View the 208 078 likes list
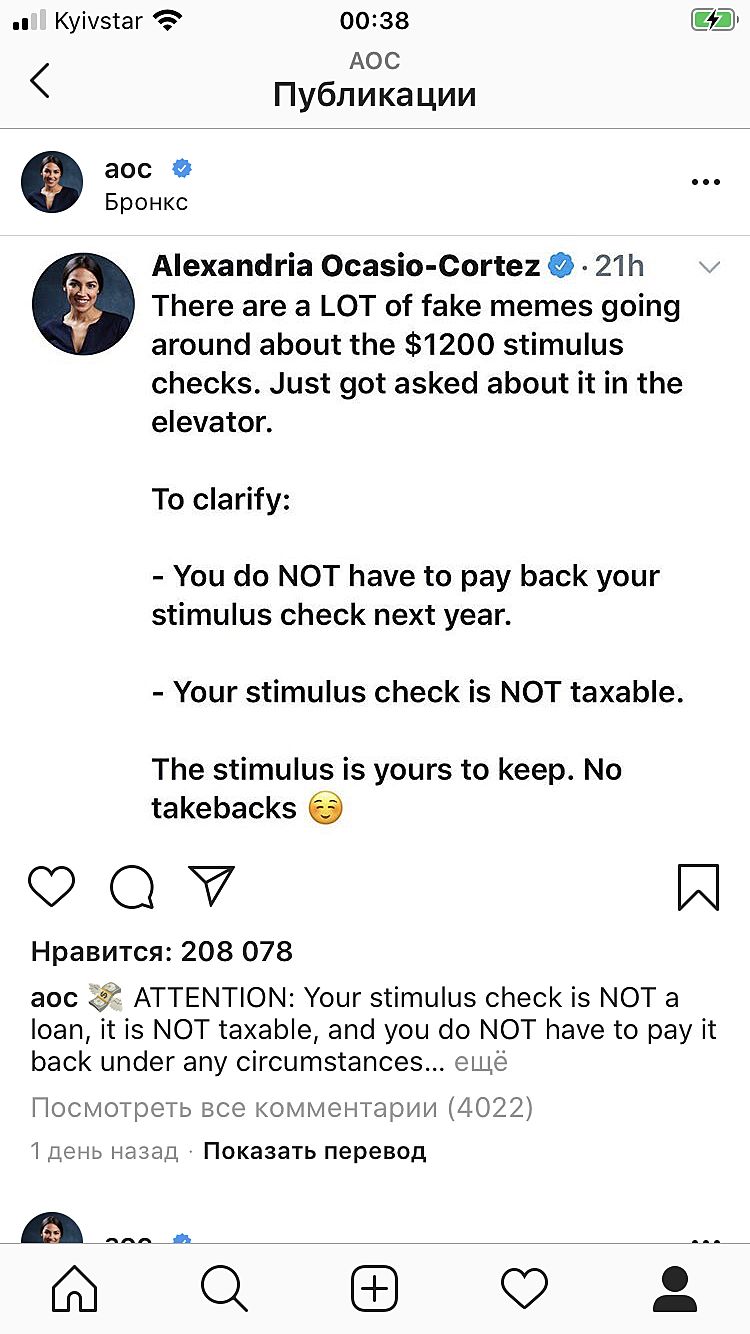 (162, 951)
